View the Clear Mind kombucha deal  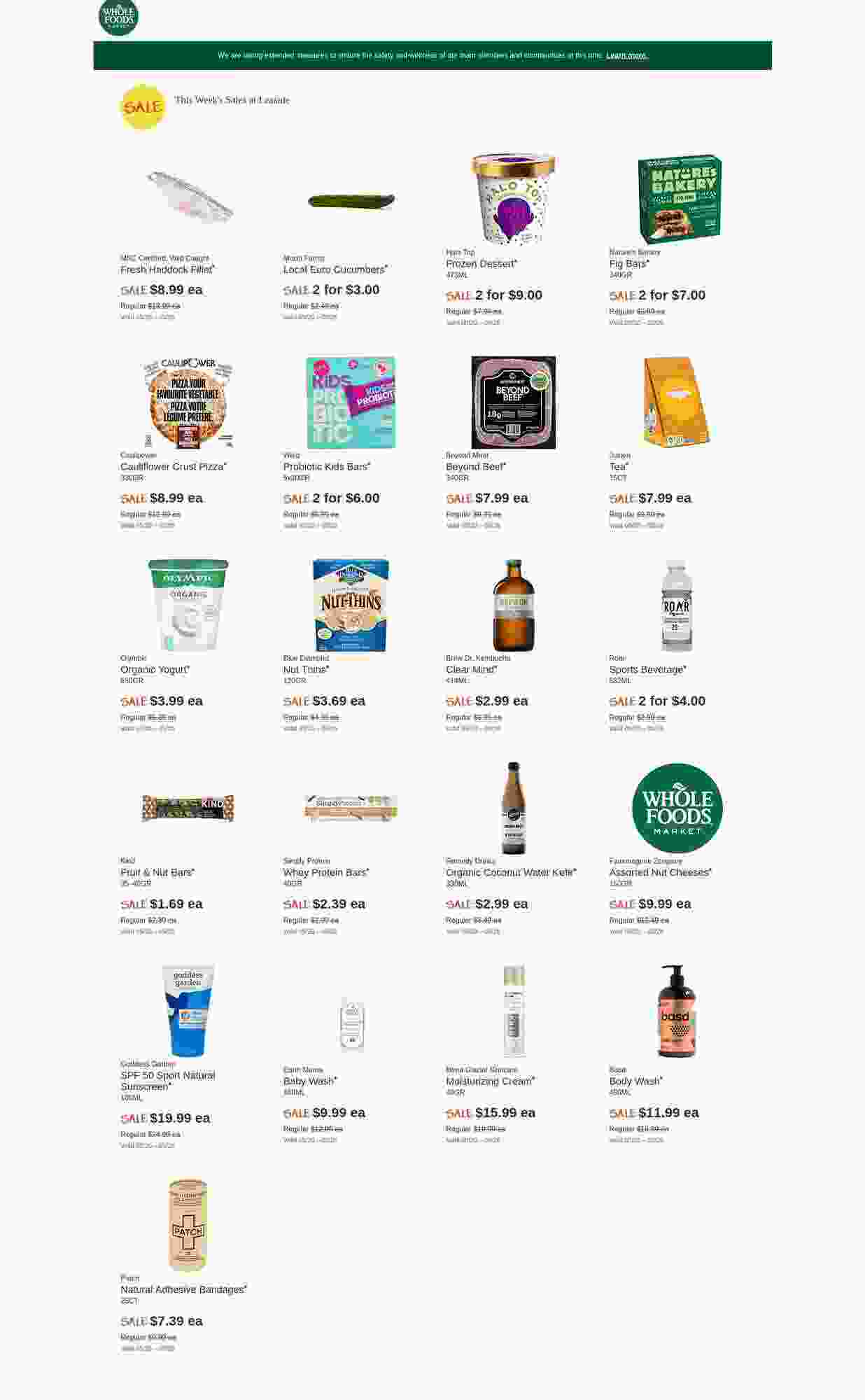click(471, 670)
